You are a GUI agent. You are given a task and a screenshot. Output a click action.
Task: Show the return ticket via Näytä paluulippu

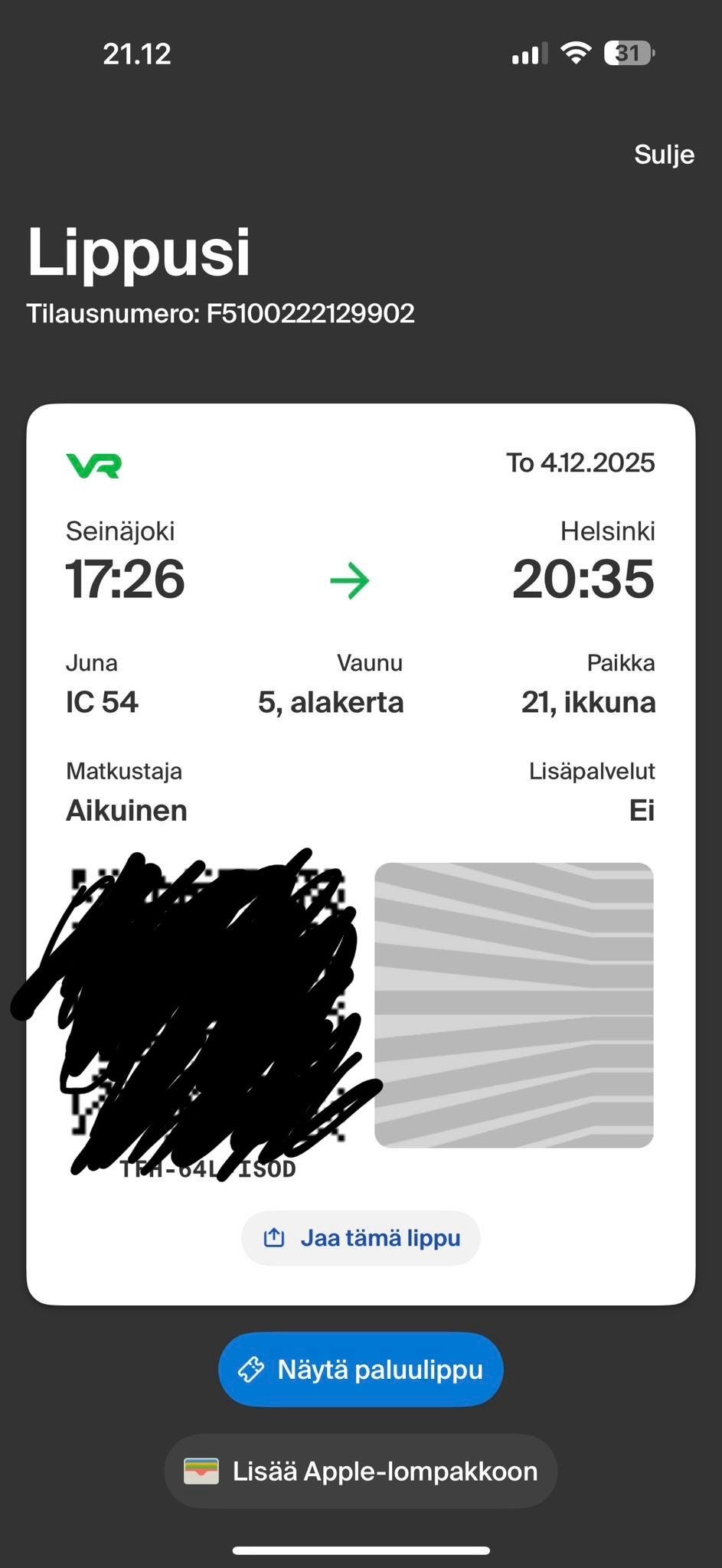[360, 1369]
